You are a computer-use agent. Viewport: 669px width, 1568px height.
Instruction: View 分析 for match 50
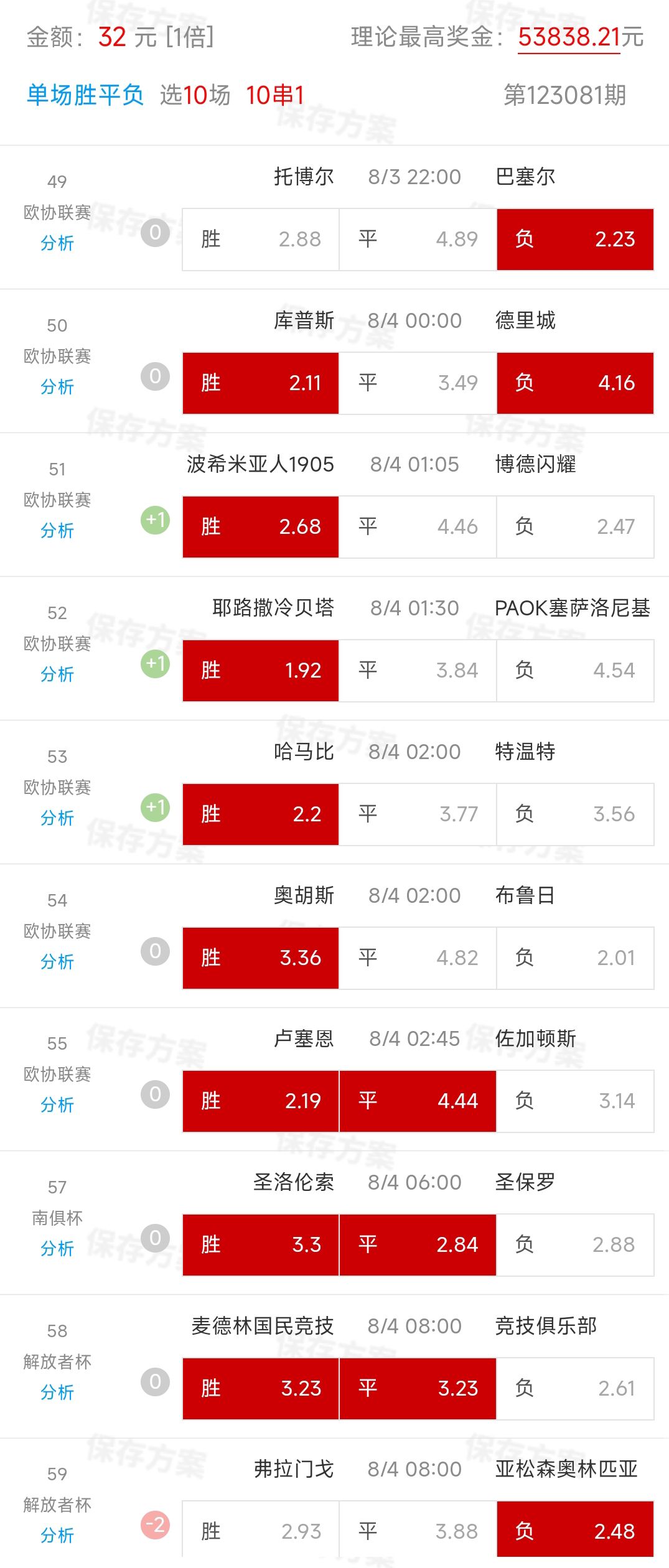pos(57,387)
